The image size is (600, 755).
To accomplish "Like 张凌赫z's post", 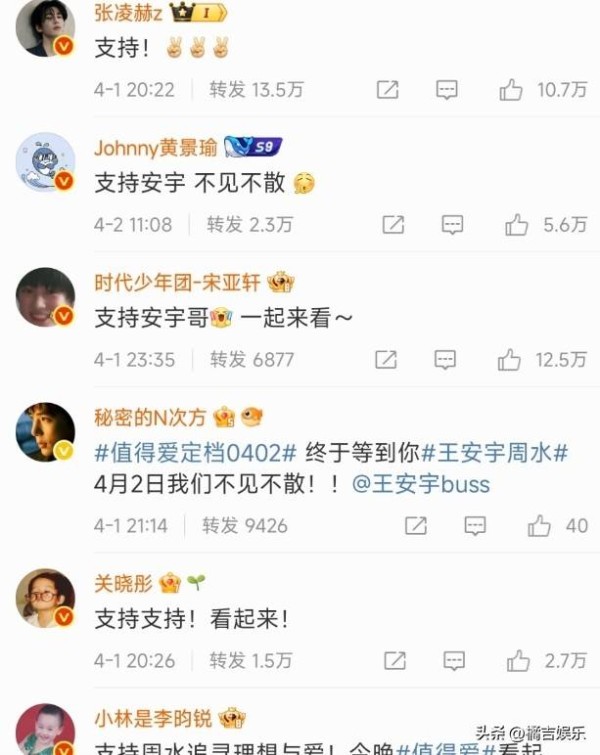I will (511, 90).
